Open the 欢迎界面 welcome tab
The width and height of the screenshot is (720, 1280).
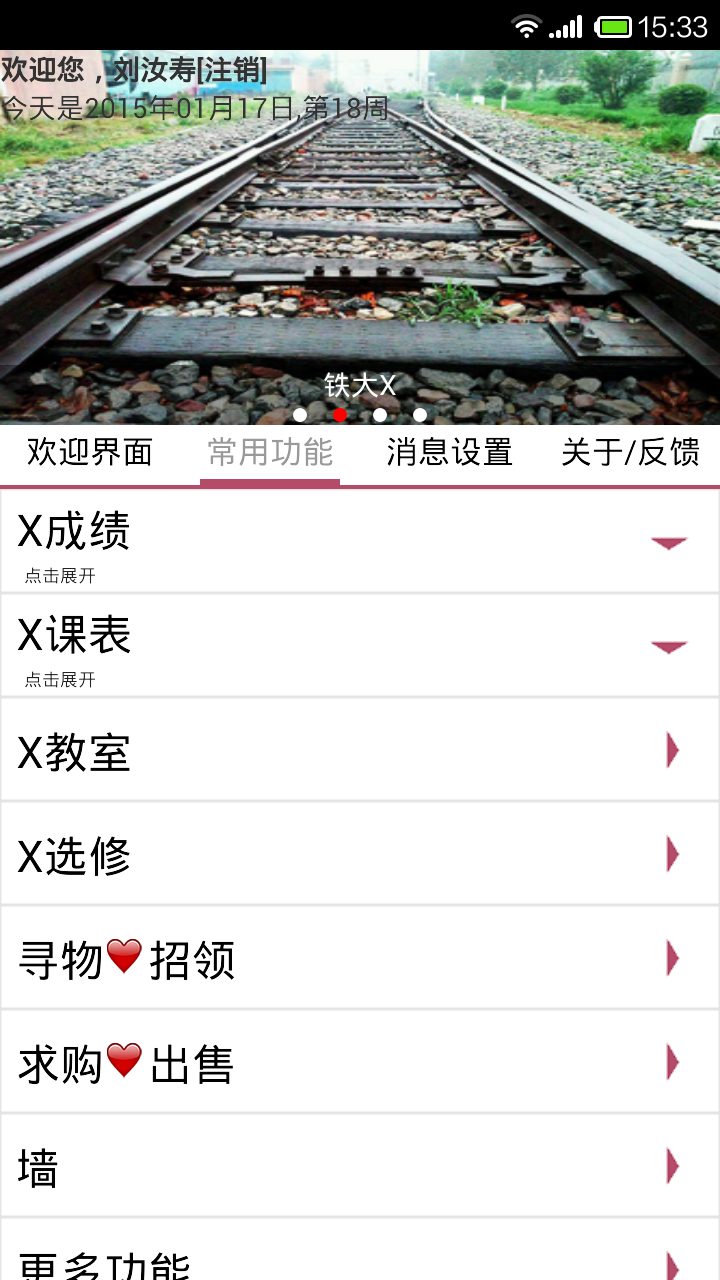86,453
